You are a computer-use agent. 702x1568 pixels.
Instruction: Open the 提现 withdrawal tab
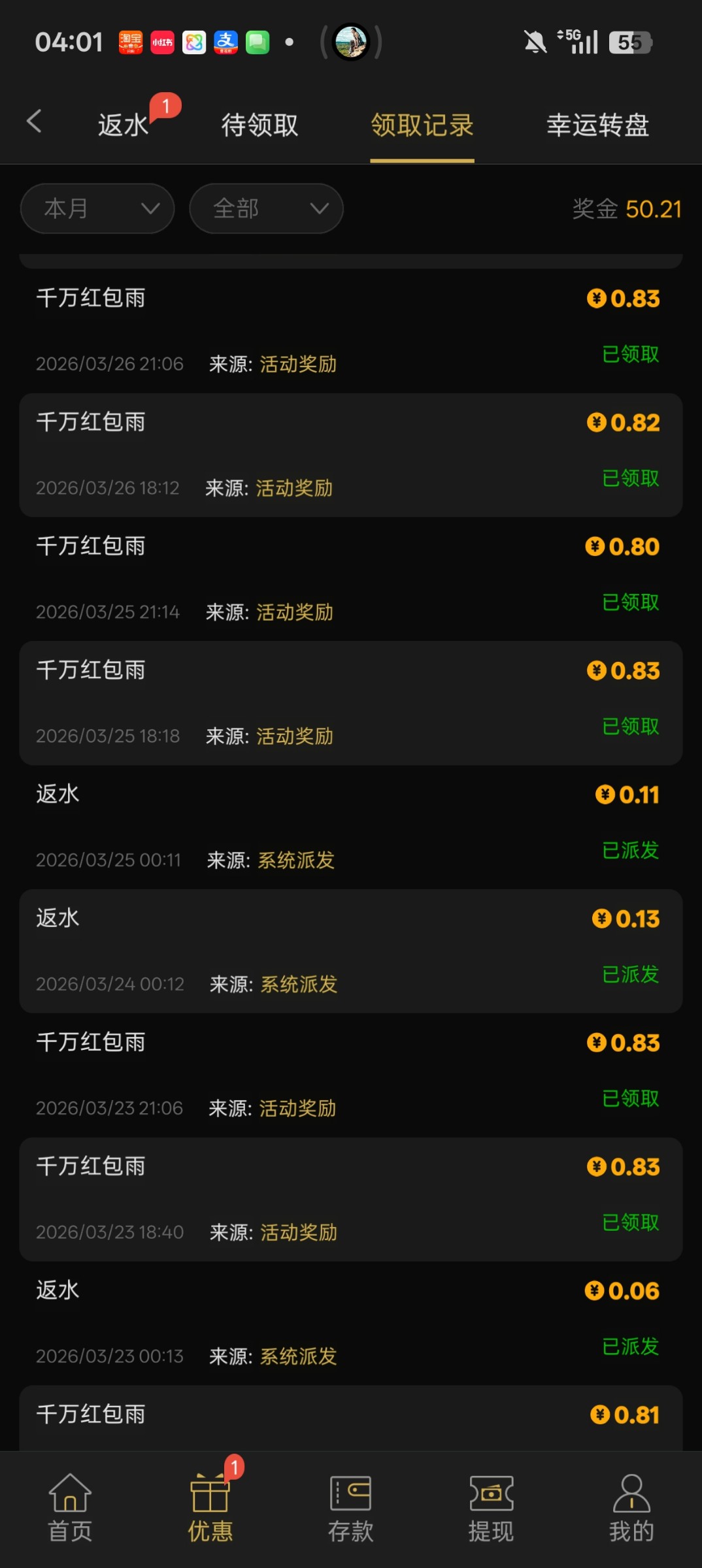pyautogui.click(x=491, y=1509)
